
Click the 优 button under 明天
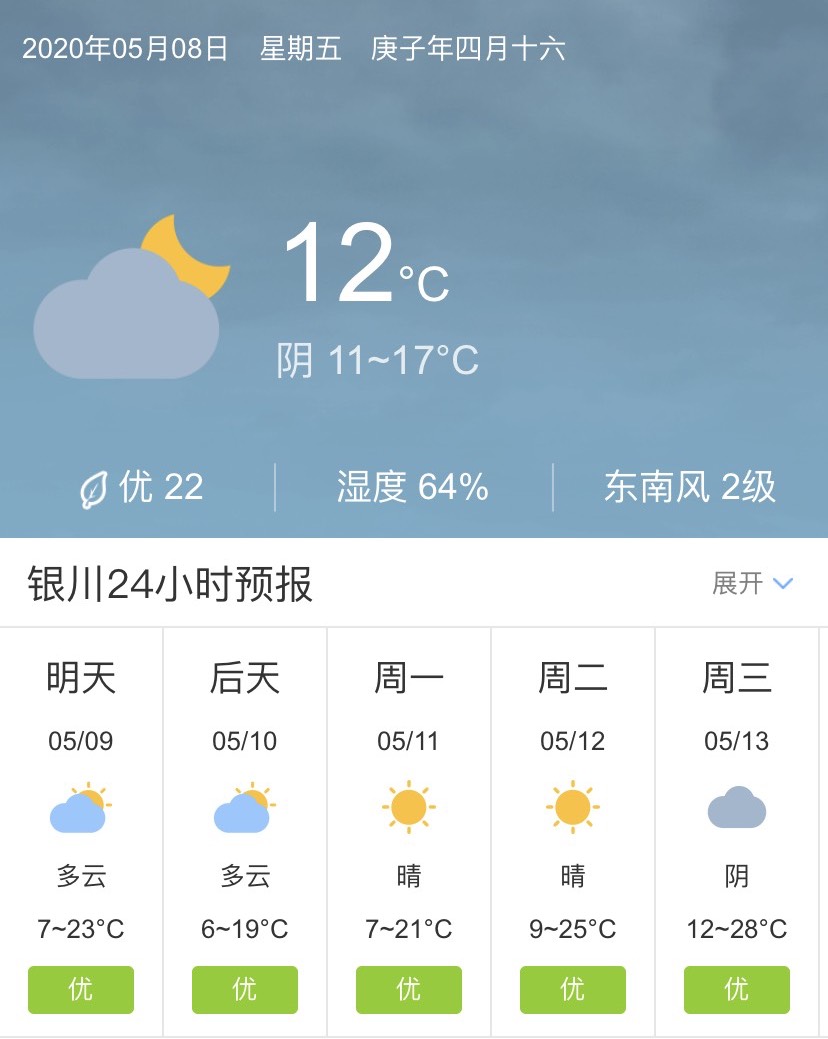(x=80, y=989)
